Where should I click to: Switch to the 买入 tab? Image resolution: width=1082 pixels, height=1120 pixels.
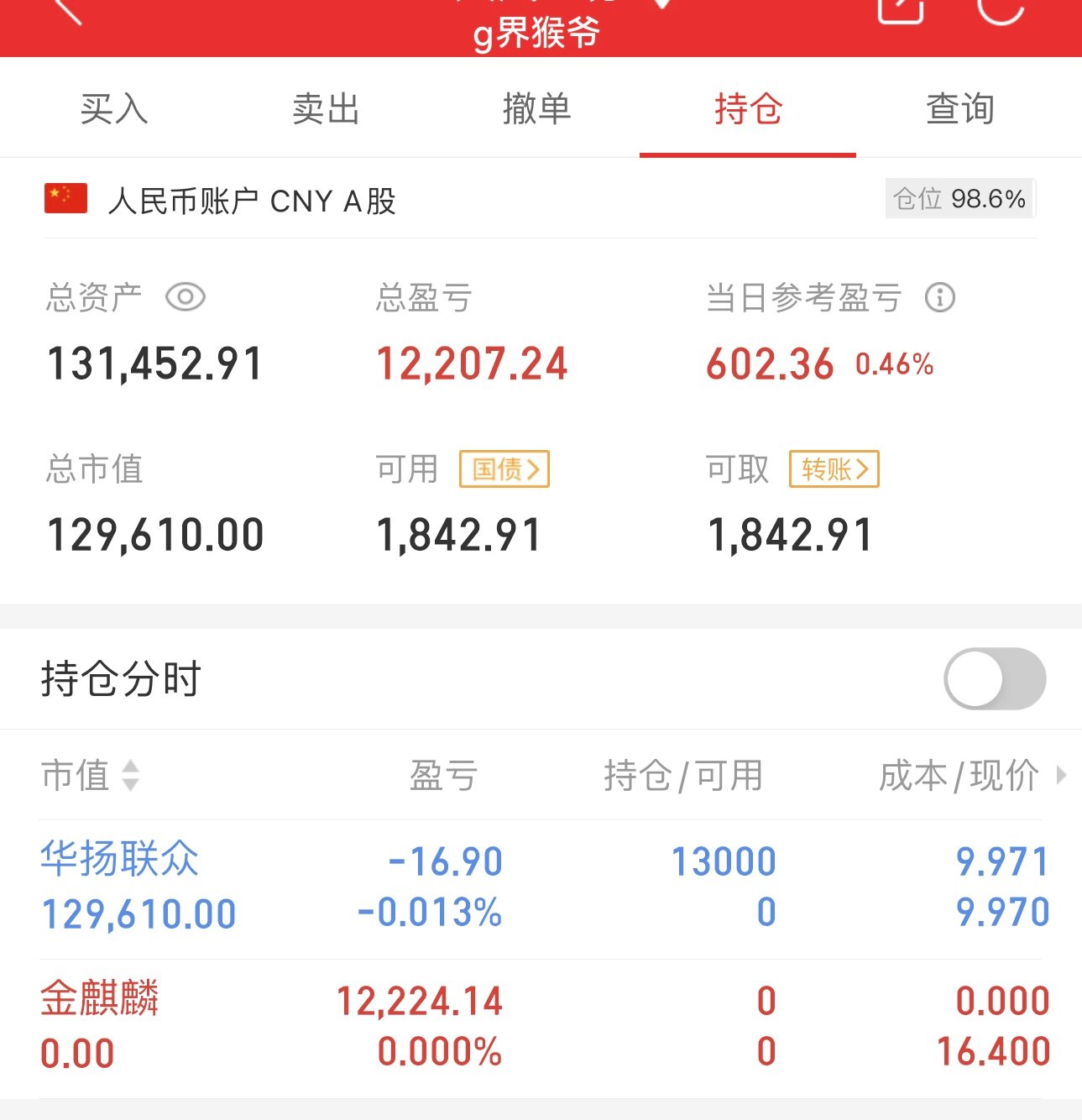point(114,109)
